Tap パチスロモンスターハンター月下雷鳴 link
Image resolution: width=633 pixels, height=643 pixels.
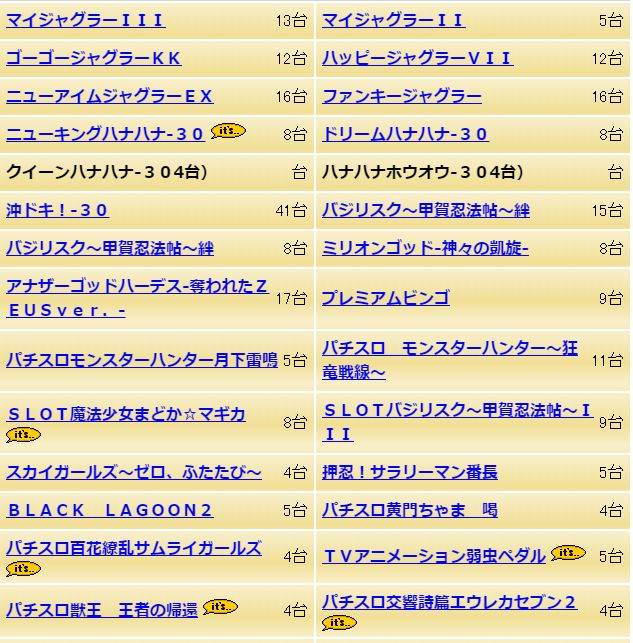tap(142, 360)
